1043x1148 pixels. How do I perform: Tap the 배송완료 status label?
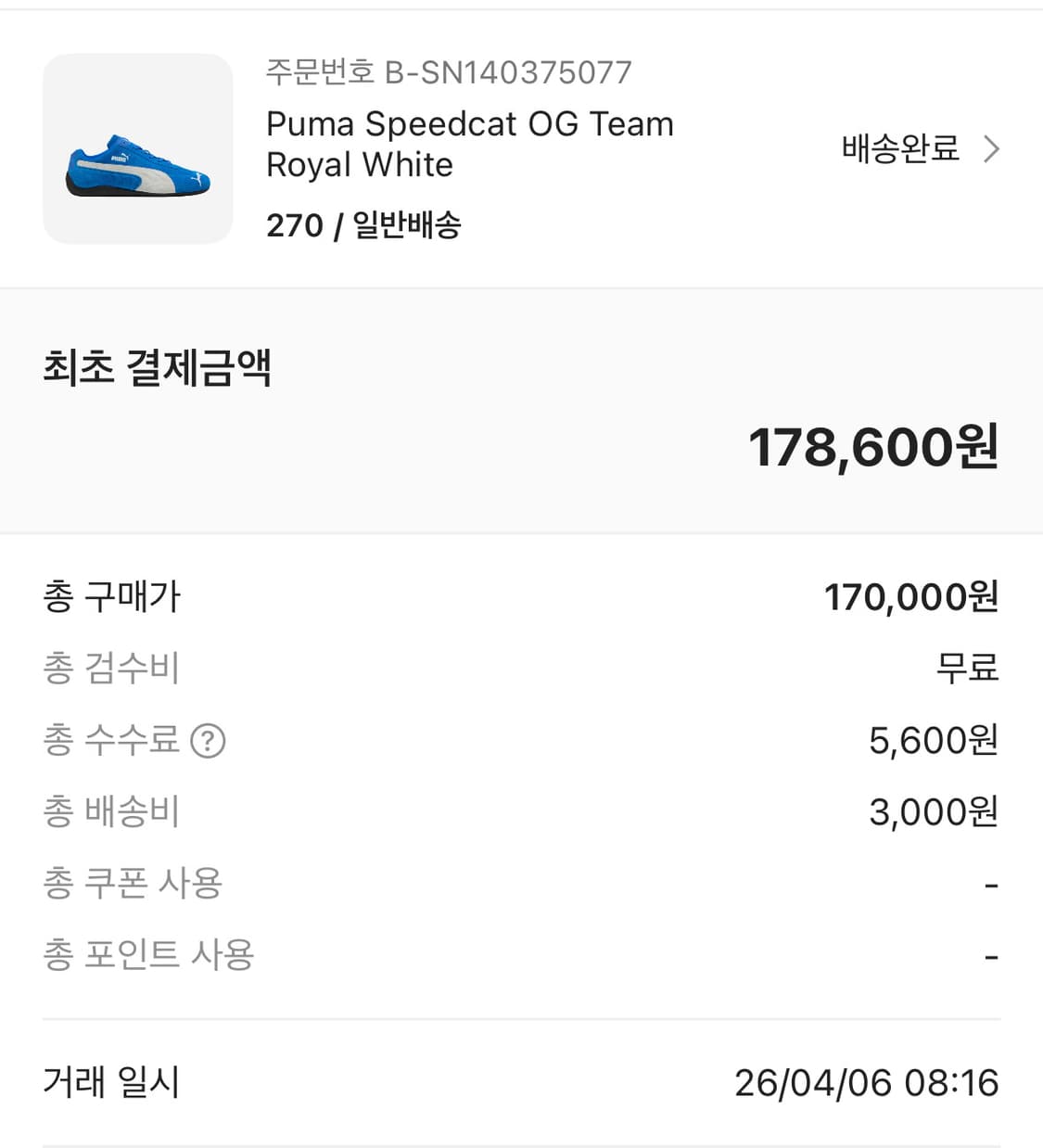[897, 148]
